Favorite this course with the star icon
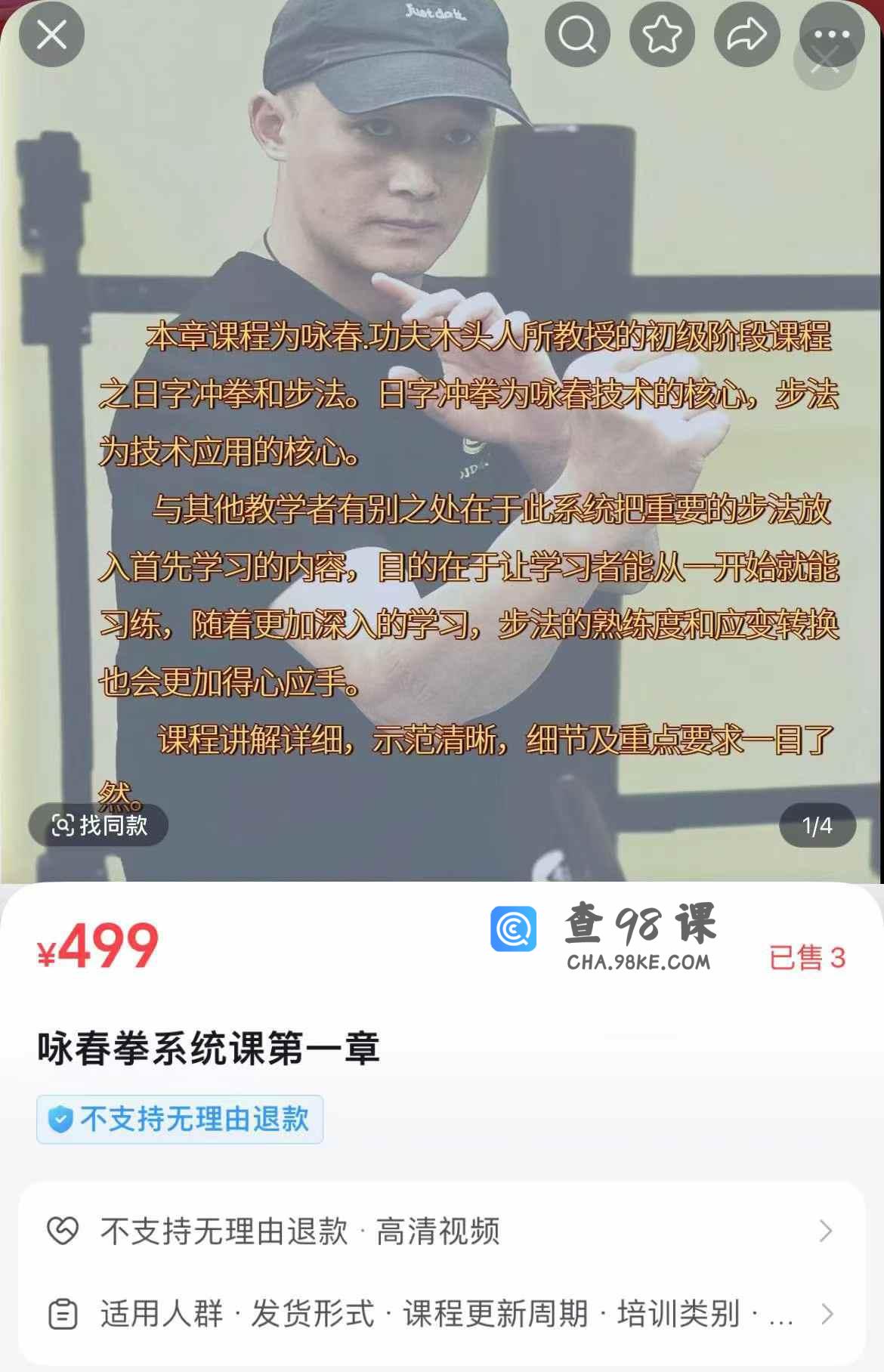The width and height of the screenshot is (884, 1372). [x=662, y=35]
